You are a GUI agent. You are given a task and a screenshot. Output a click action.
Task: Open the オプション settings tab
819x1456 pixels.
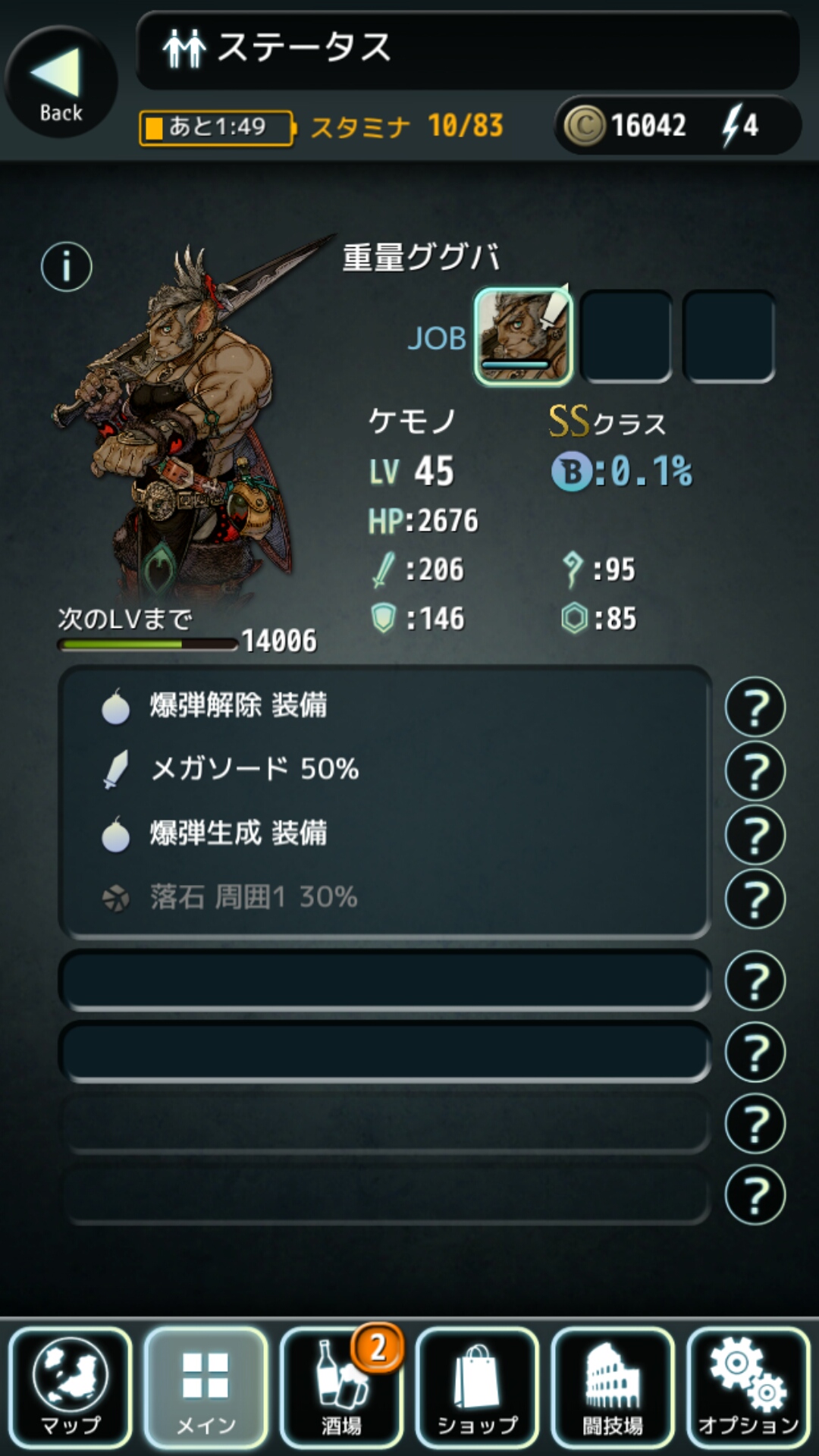(x=748, y=1387)
